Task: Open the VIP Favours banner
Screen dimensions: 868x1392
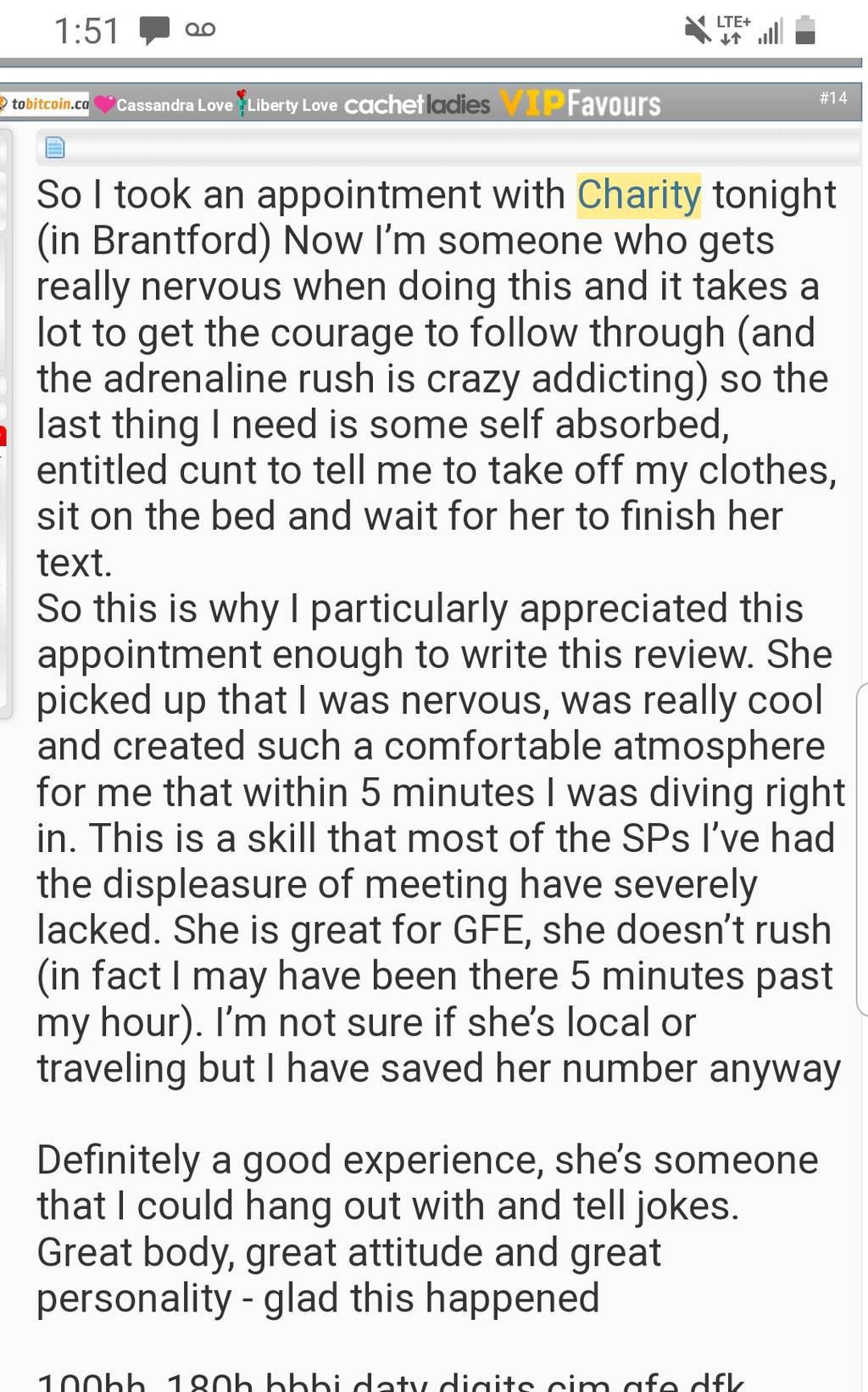Action: (x=581, y=103)
